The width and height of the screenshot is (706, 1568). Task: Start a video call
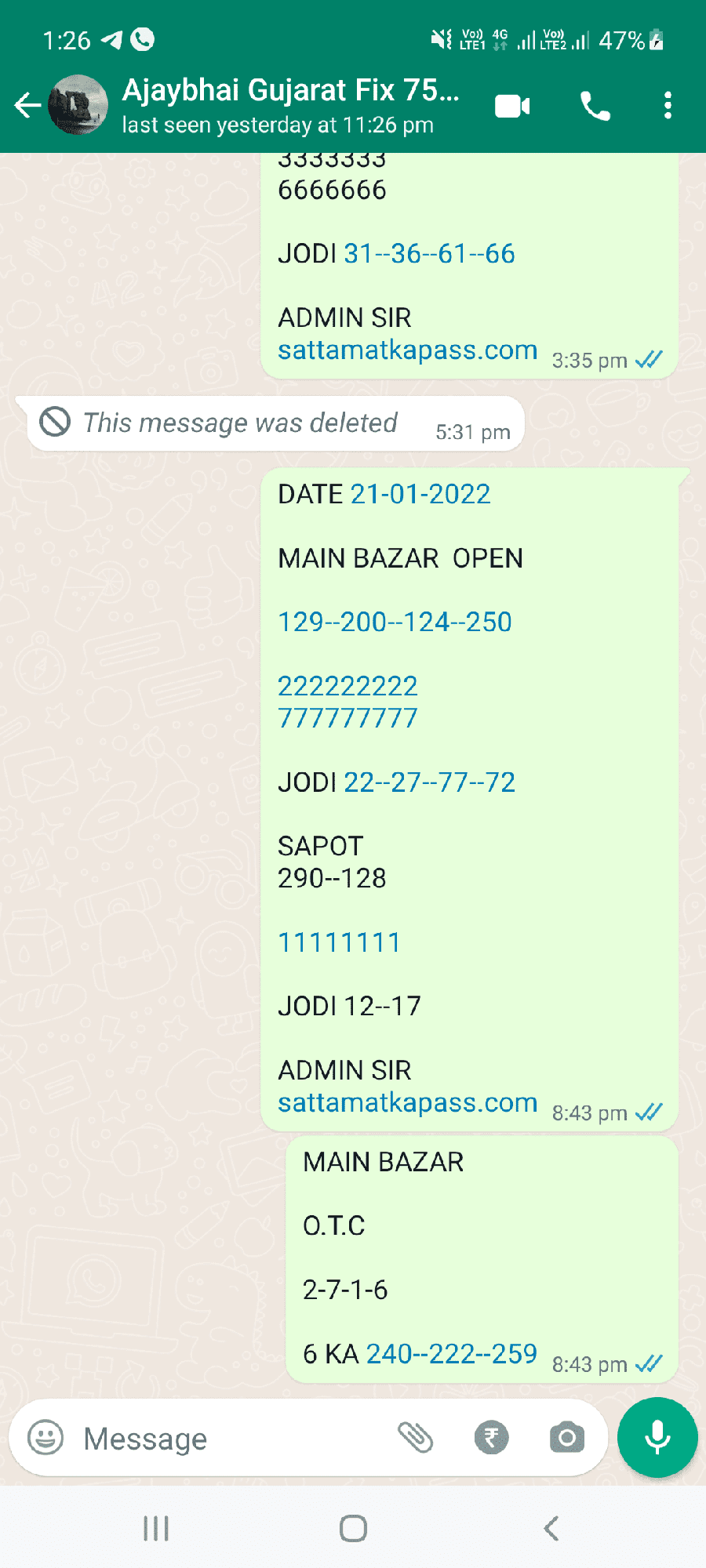tap(513, 106)
